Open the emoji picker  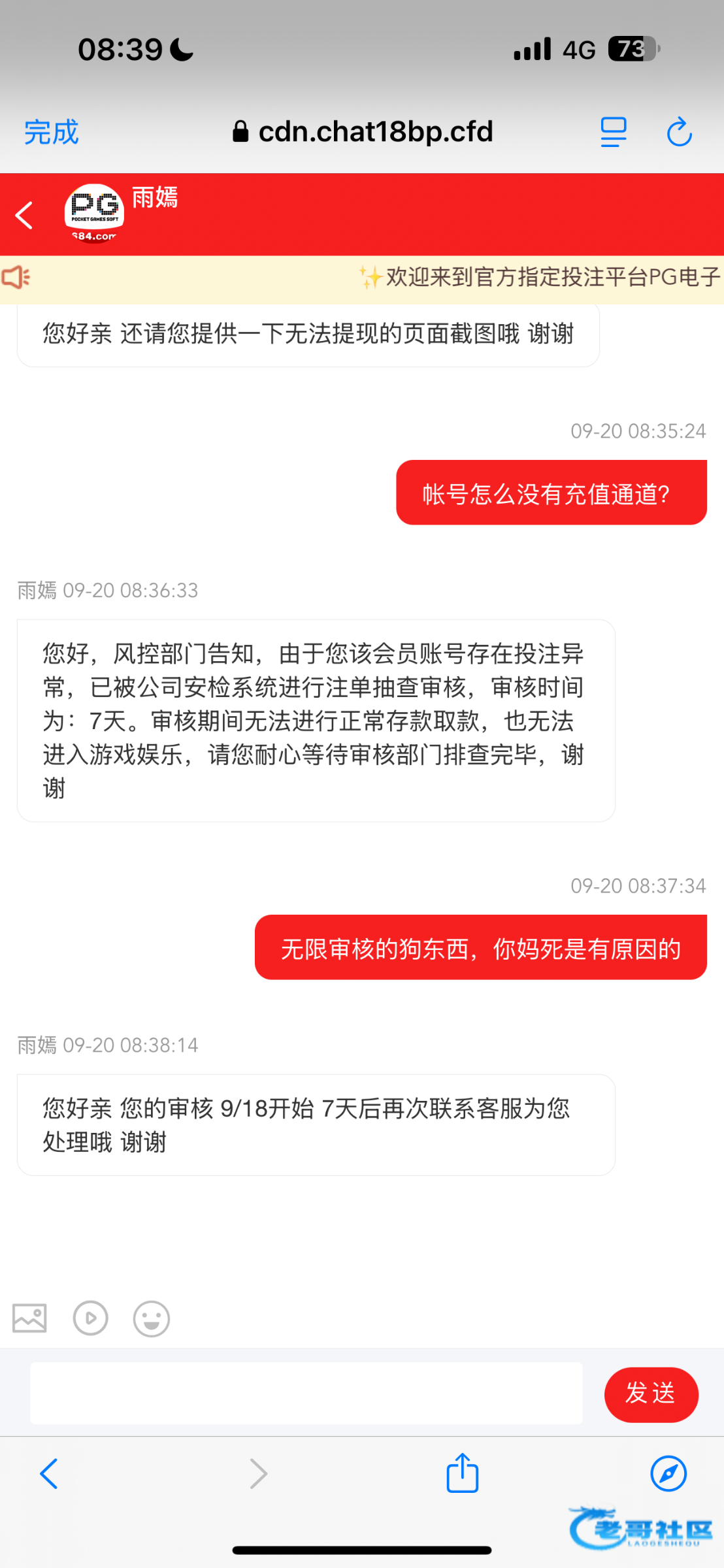(x=152, y=1318)
